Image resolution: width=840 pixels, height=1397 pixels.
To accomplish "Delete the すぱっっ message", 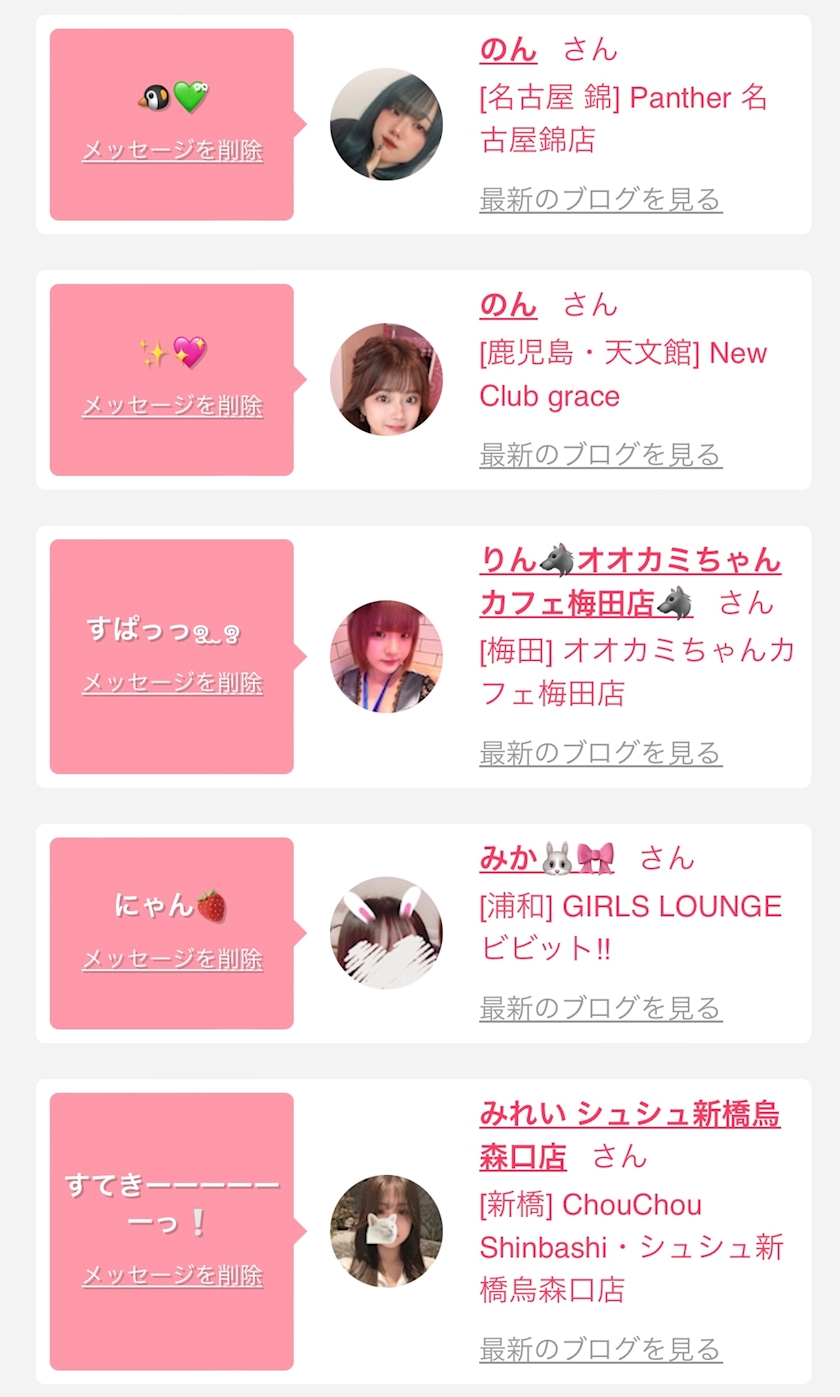I will tap(172, 683).
